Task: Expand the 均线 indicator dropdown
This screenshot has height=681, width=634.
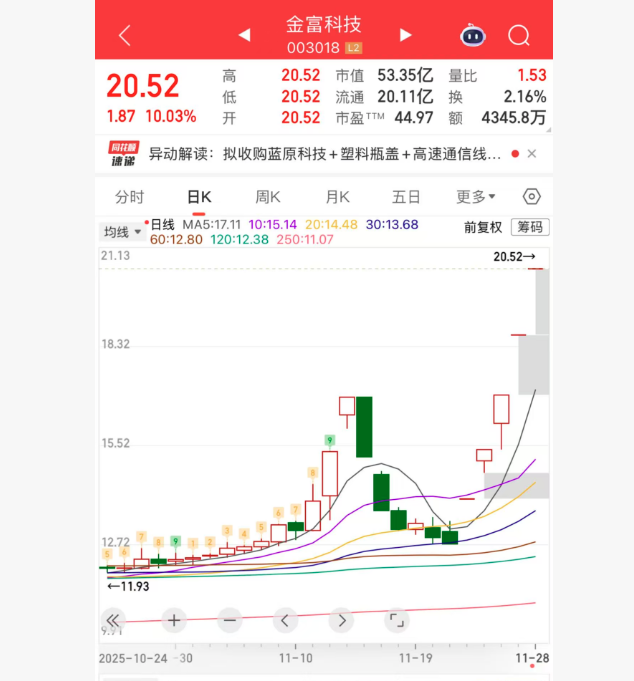Action: 121,232
